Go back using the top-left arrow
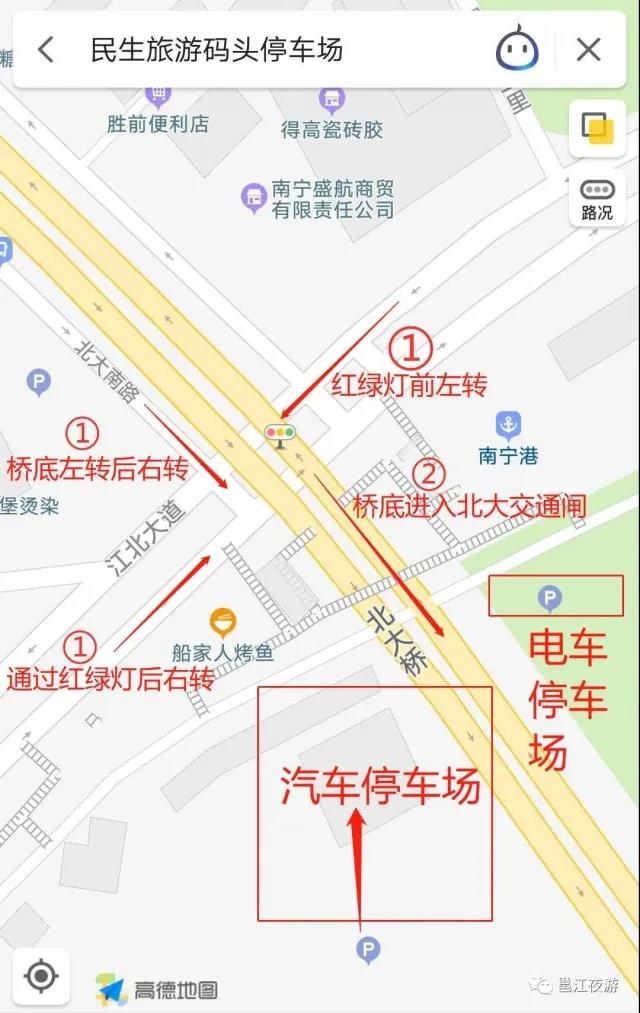The width and height of the screenshot is (640, 1013). coord(45,49)
